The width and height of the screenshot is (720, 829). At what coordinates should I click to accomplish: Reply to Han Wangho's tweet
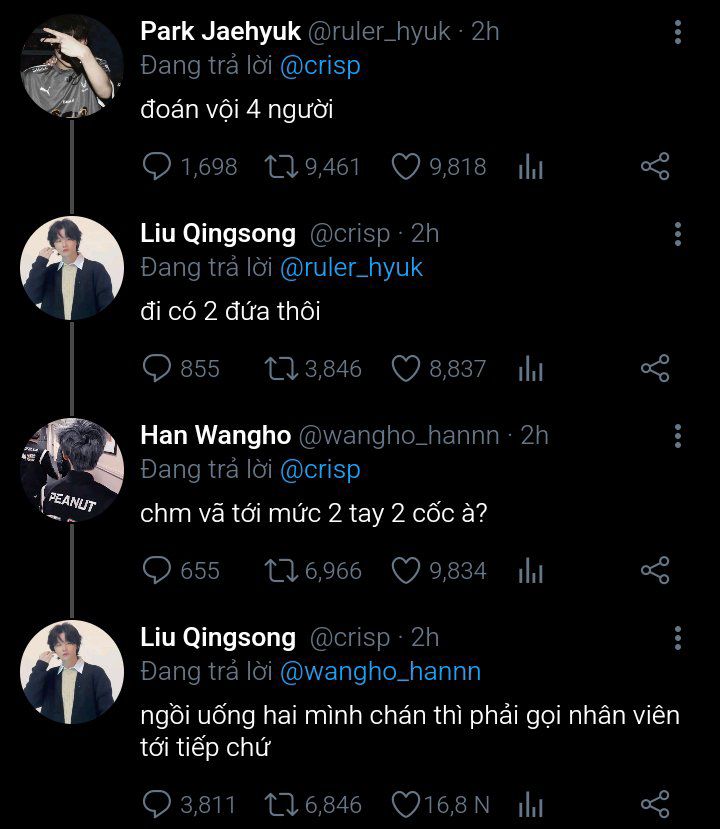[158, 571]
